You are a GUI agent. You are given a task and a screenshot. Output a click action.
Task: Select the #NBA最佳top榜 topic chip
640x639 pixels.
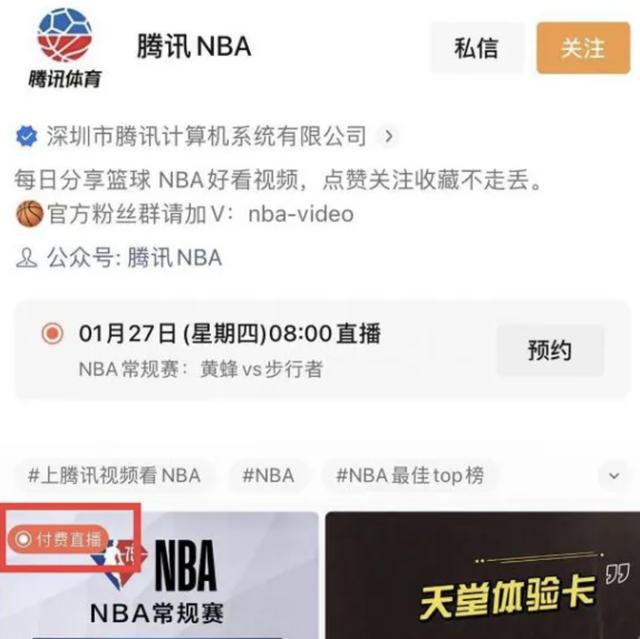click(x=409, y=475)
